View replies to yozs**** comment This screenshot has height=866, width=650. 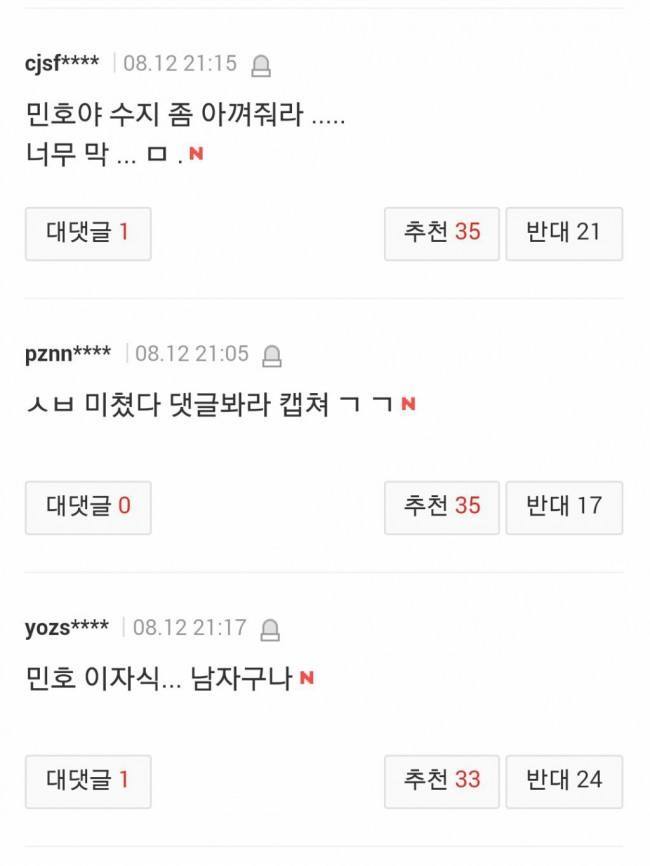tap(88, 780)
